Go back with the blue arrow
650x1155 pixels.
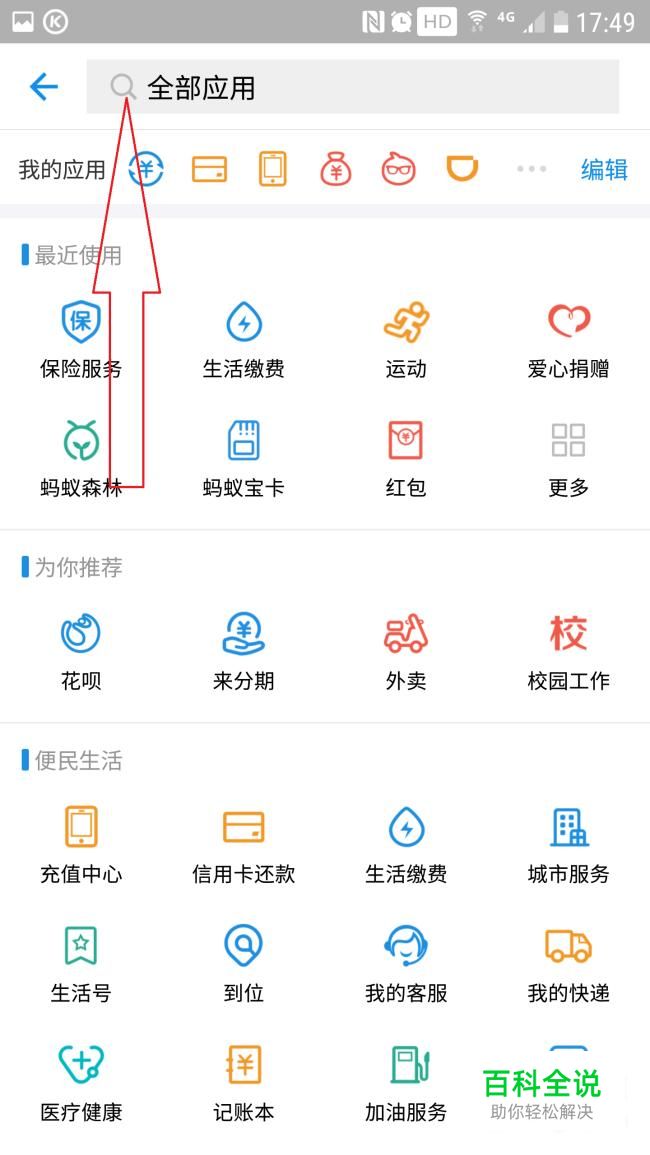43,88
